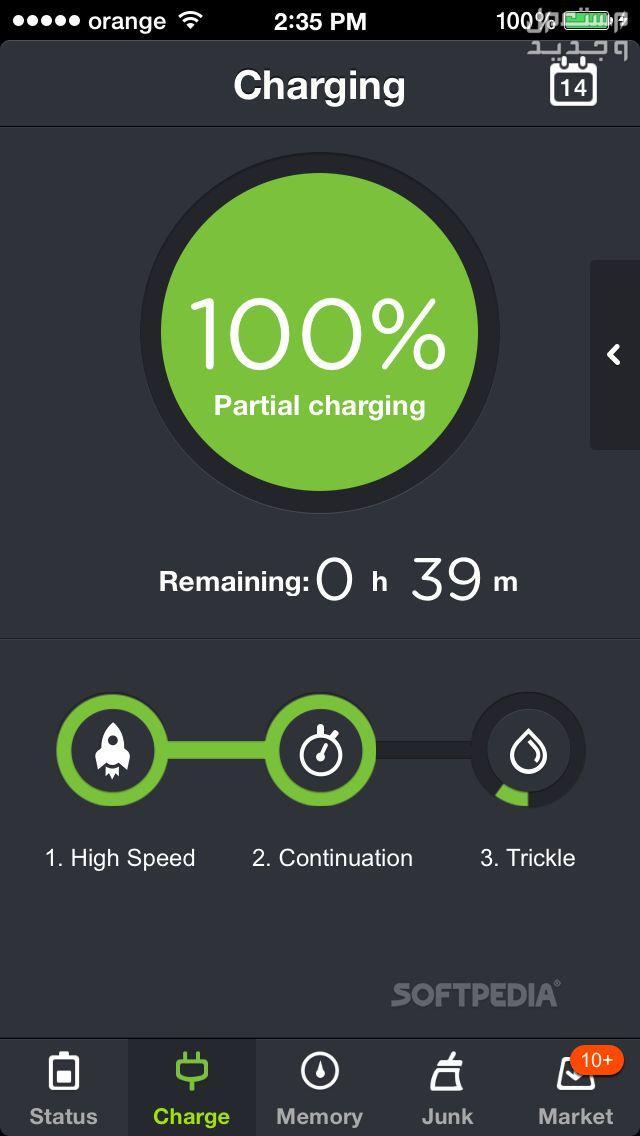The height and width of the screenshot is (1136, 640).
Task: Go to the Junk tab
Action: pyautogui.click(x=447, y=1087)
